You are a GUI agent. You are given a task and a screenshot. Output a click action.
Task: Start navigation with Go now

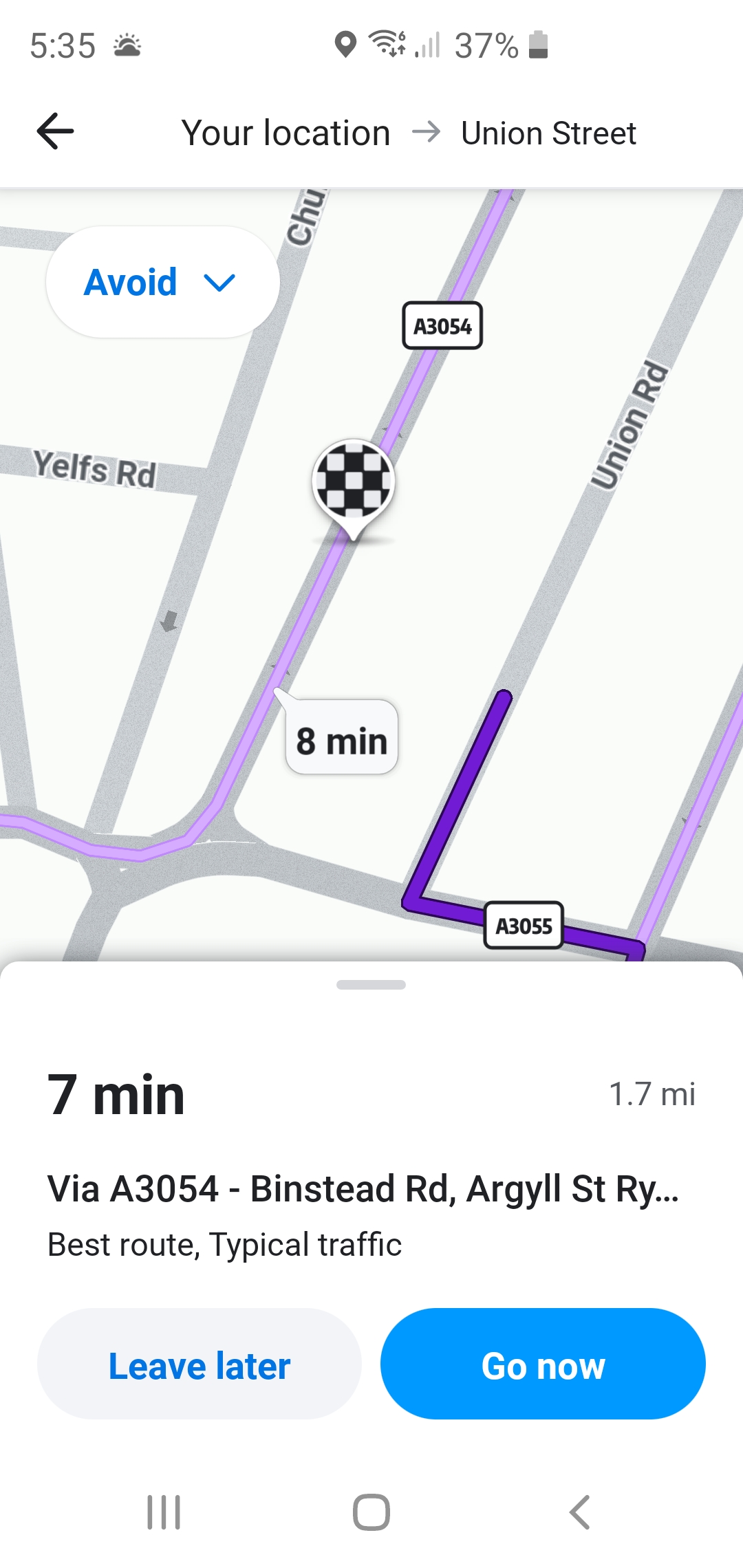tap(543, 1364)
